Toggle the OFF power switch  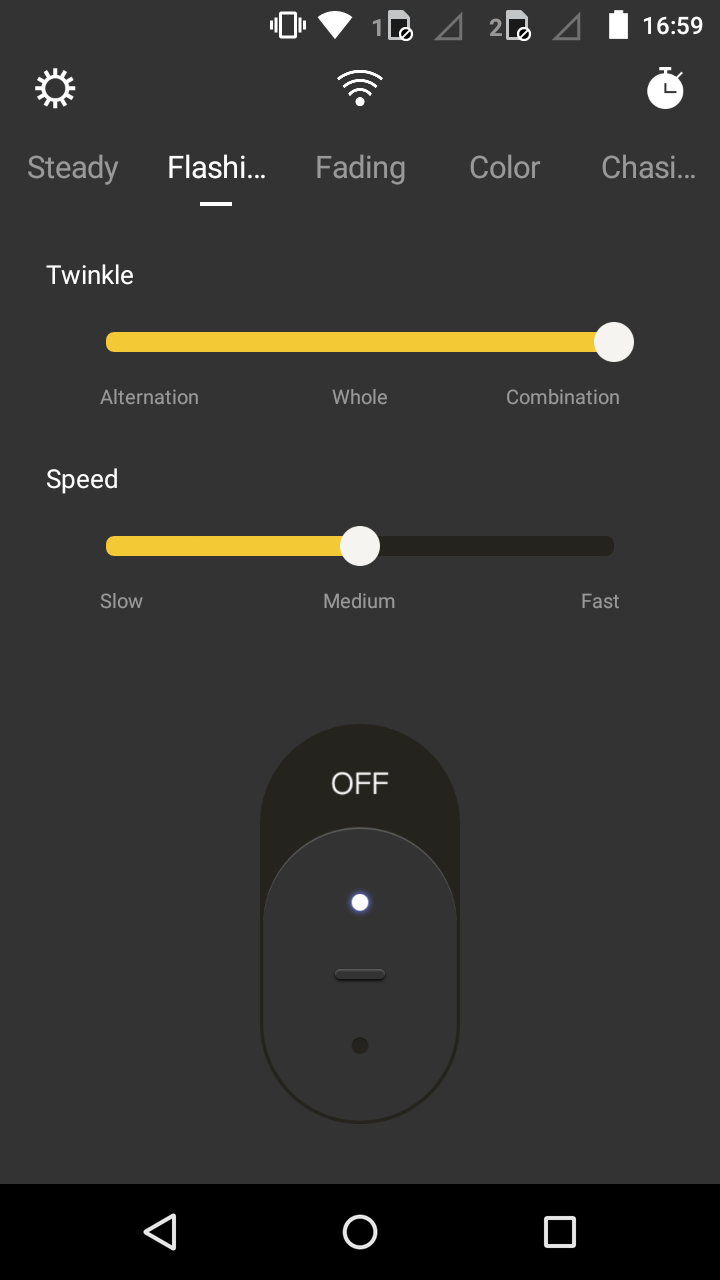[360, 922]
